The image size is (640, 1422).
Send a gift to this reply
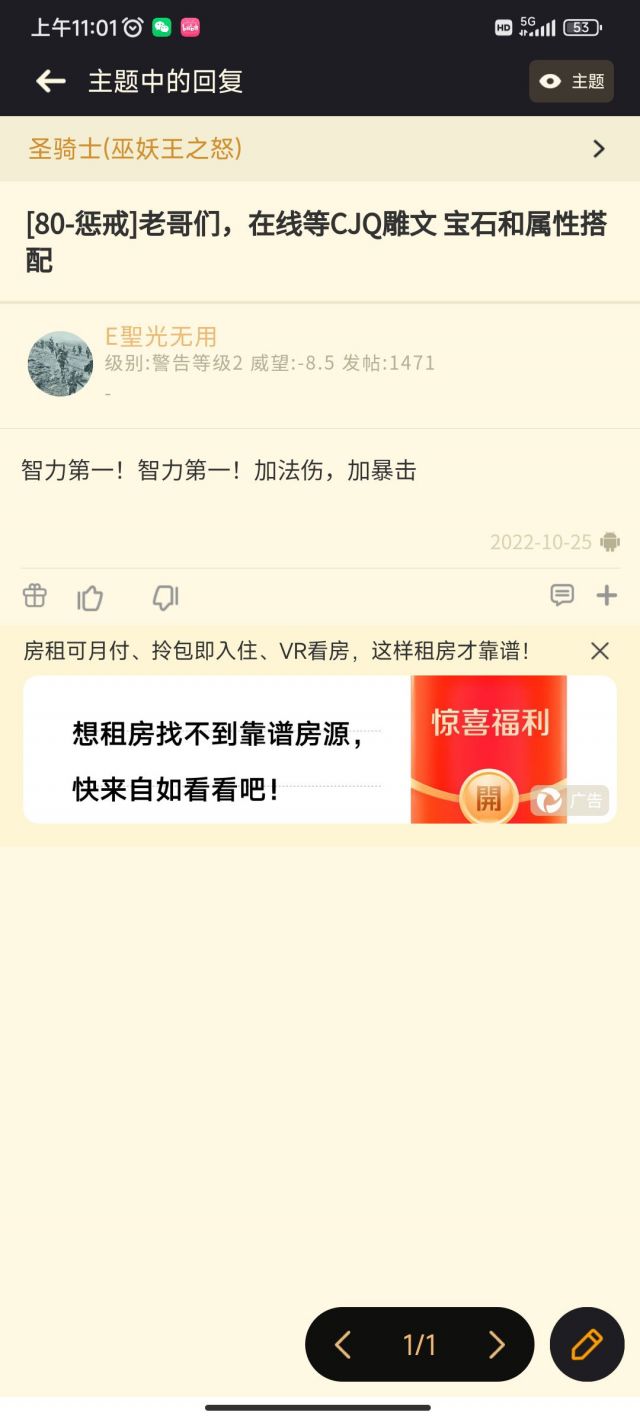tap(35, 596)
